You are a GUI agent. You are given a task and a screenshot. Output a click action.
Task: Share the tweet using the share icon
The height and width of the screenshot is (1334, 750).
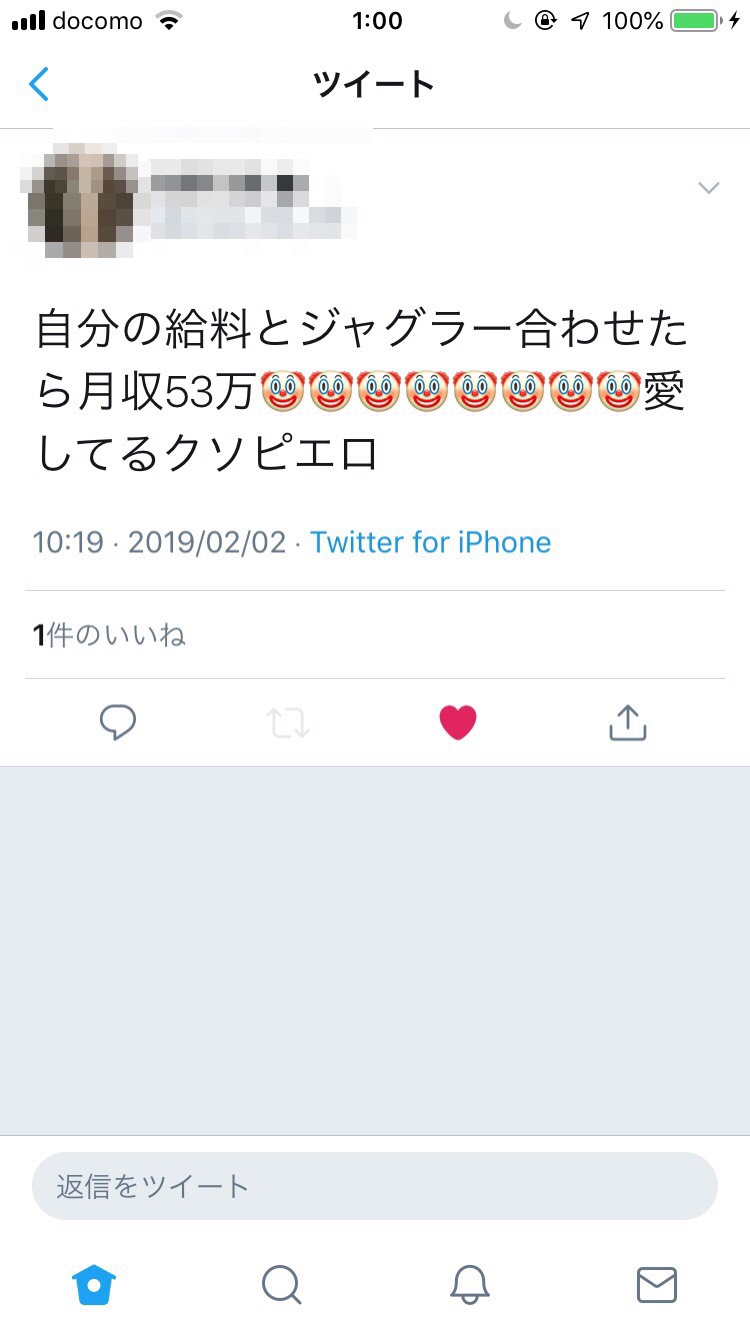628,722
